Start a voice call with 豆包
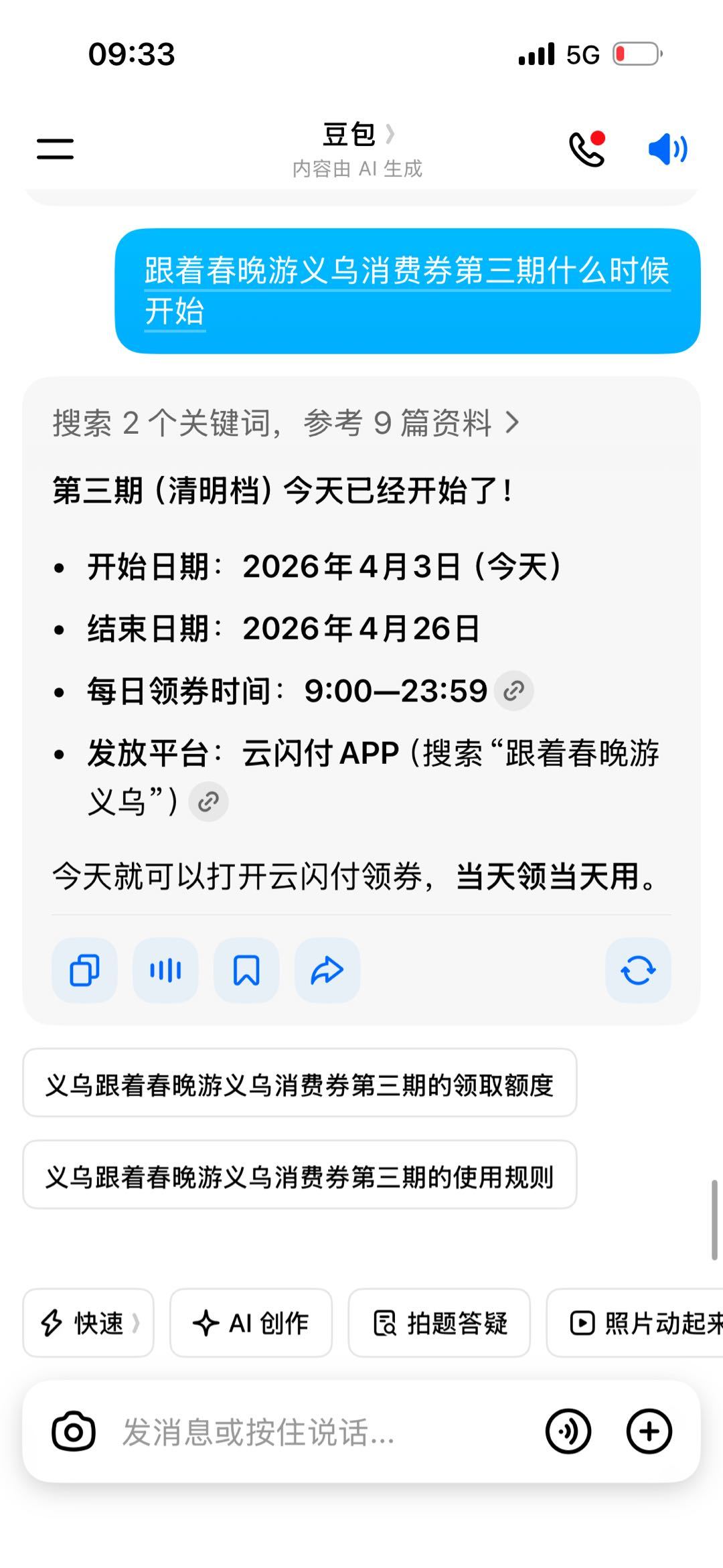This screenshot has width=723, height=1568. (x=586, y=149)
